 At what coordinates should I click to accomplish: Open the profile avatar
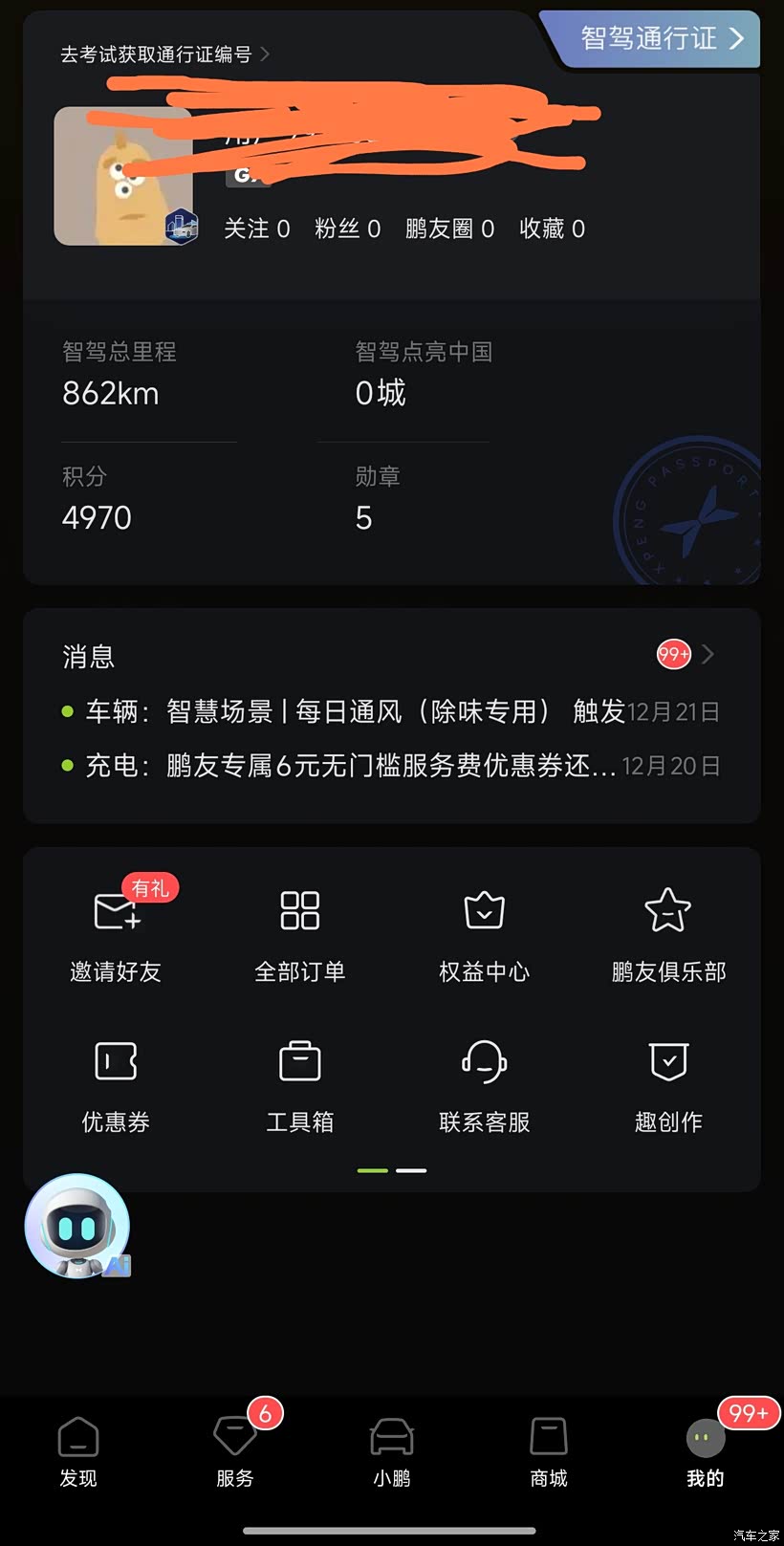tap(123, 176)
